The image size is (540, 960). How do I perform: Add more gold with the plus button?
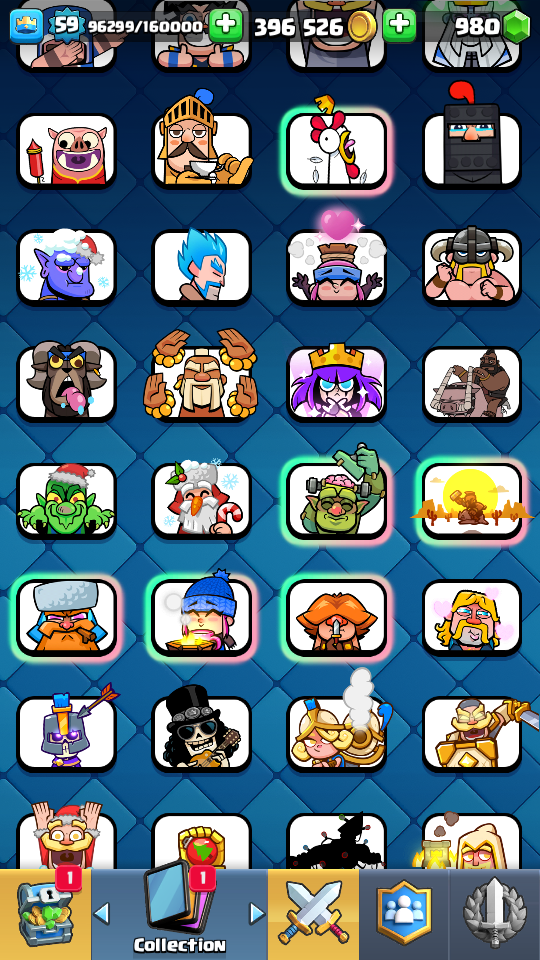tap(399, 25)
